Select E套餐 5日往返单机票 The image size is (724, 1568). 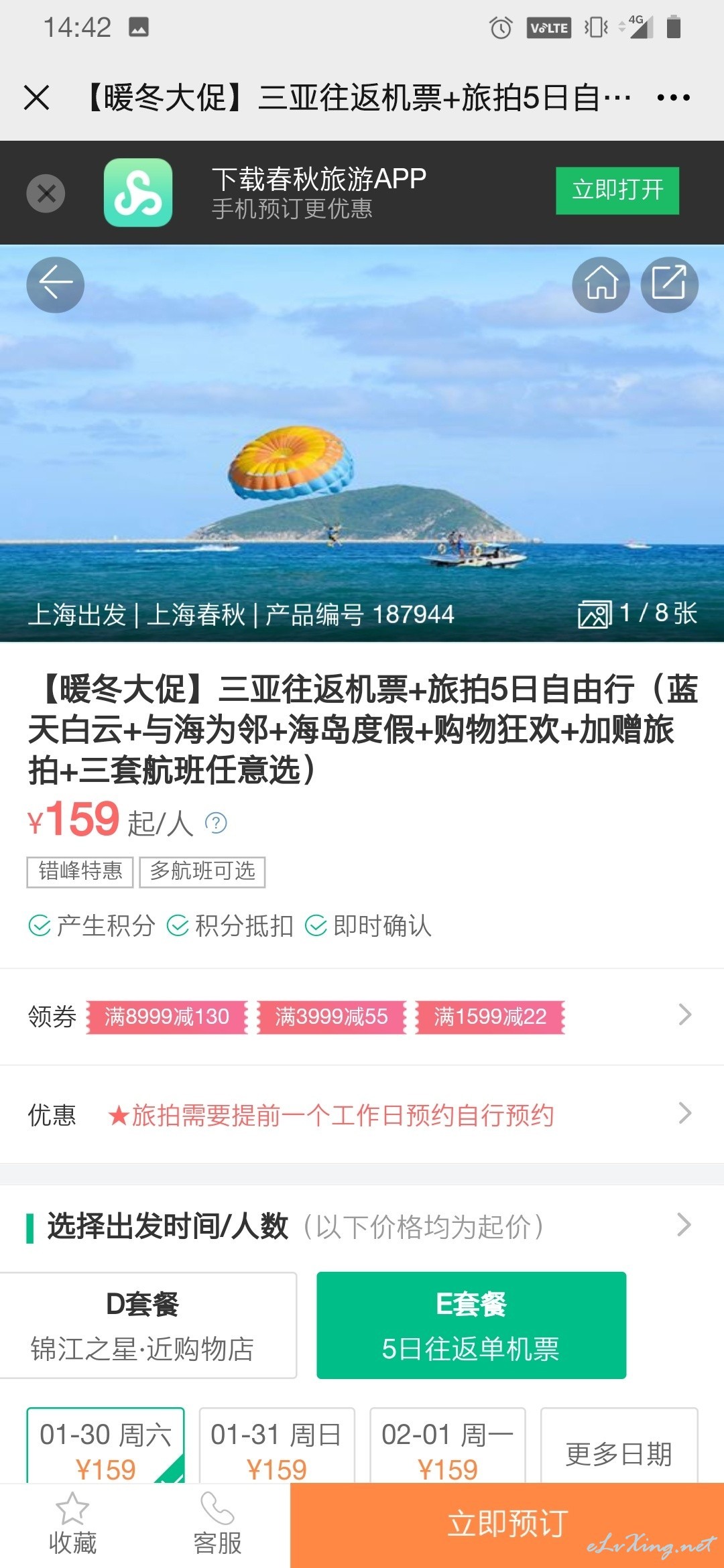(x=471, y=1325)
